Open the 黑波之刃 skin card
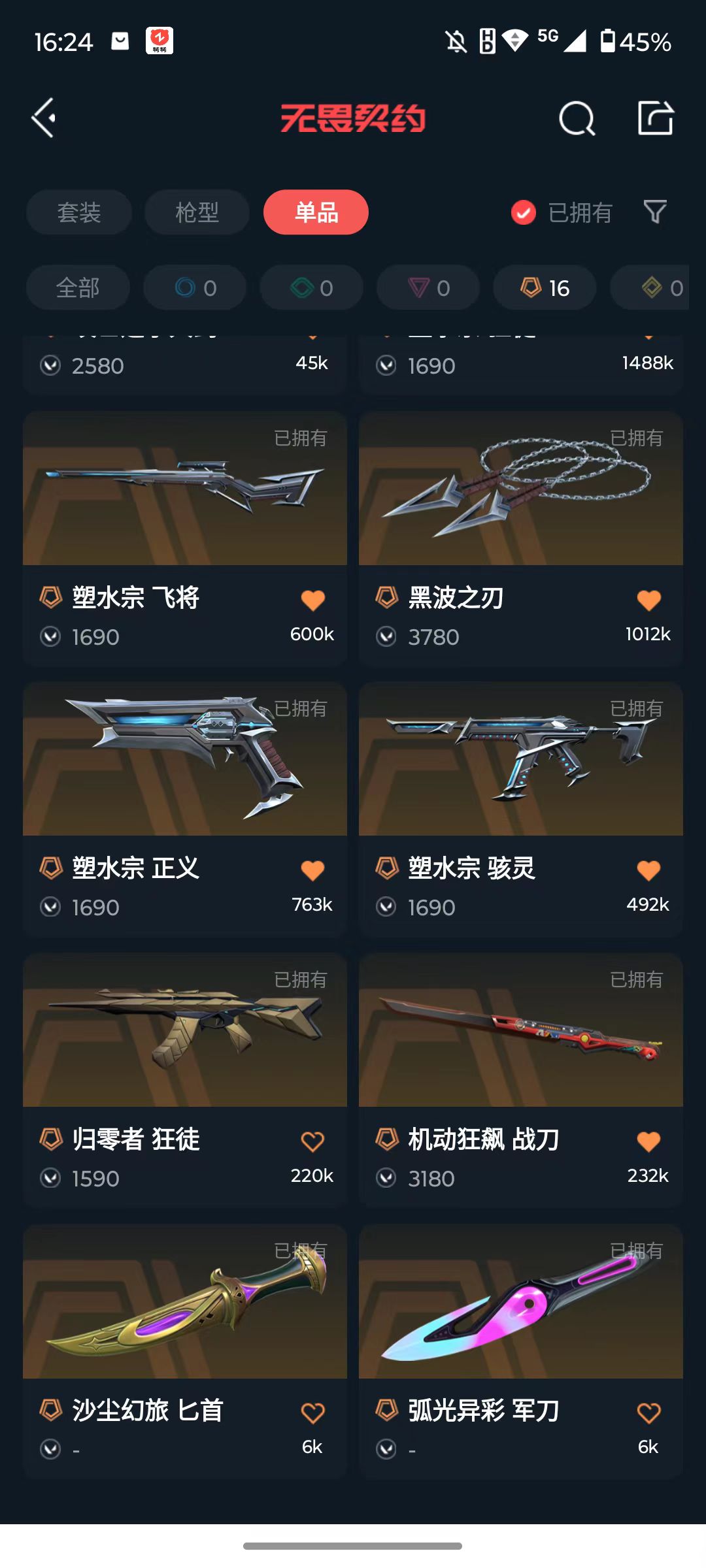The width and height of the screenshot is (706, 1568). click(521, 539)
